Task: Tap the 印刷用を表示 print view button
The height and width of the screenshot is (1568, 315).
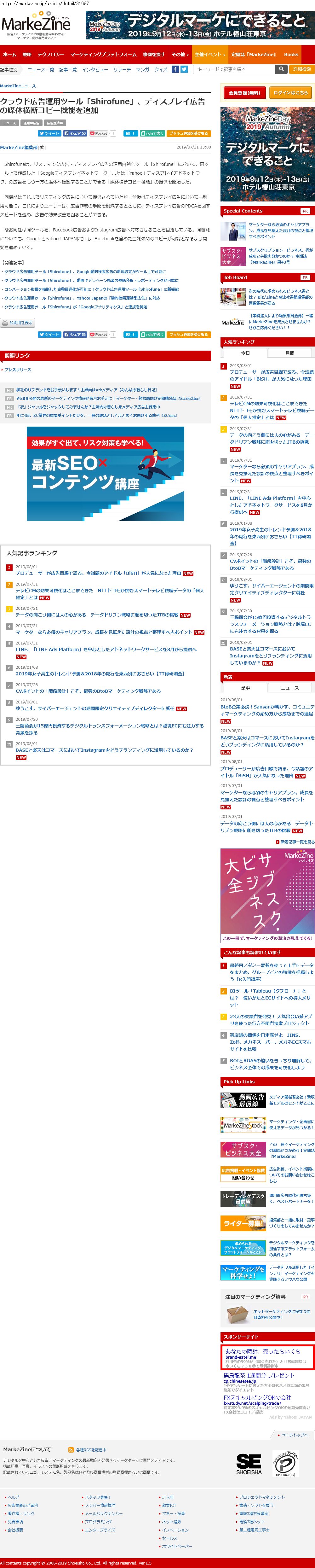Action: (18, 323)
